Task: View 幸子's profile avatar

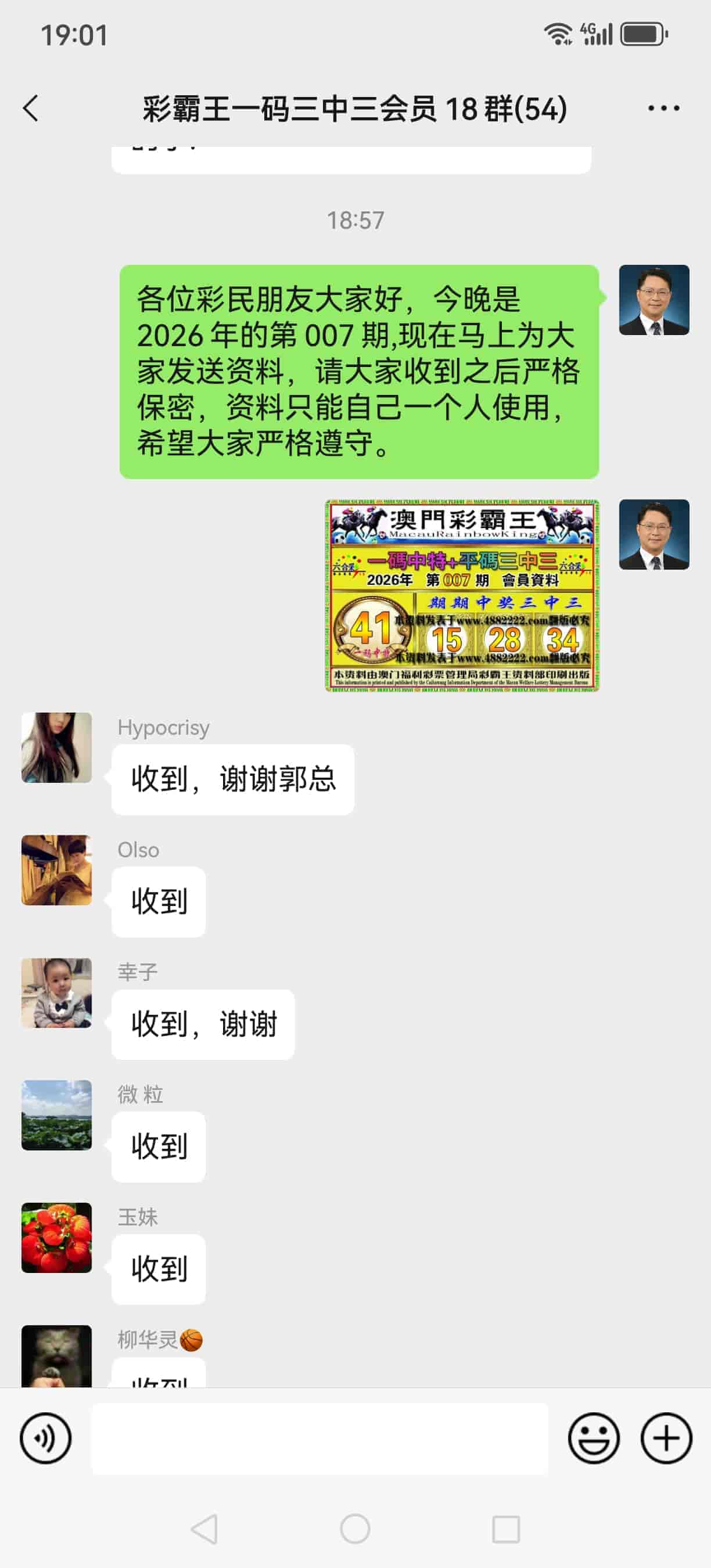Action: [56, 993]
